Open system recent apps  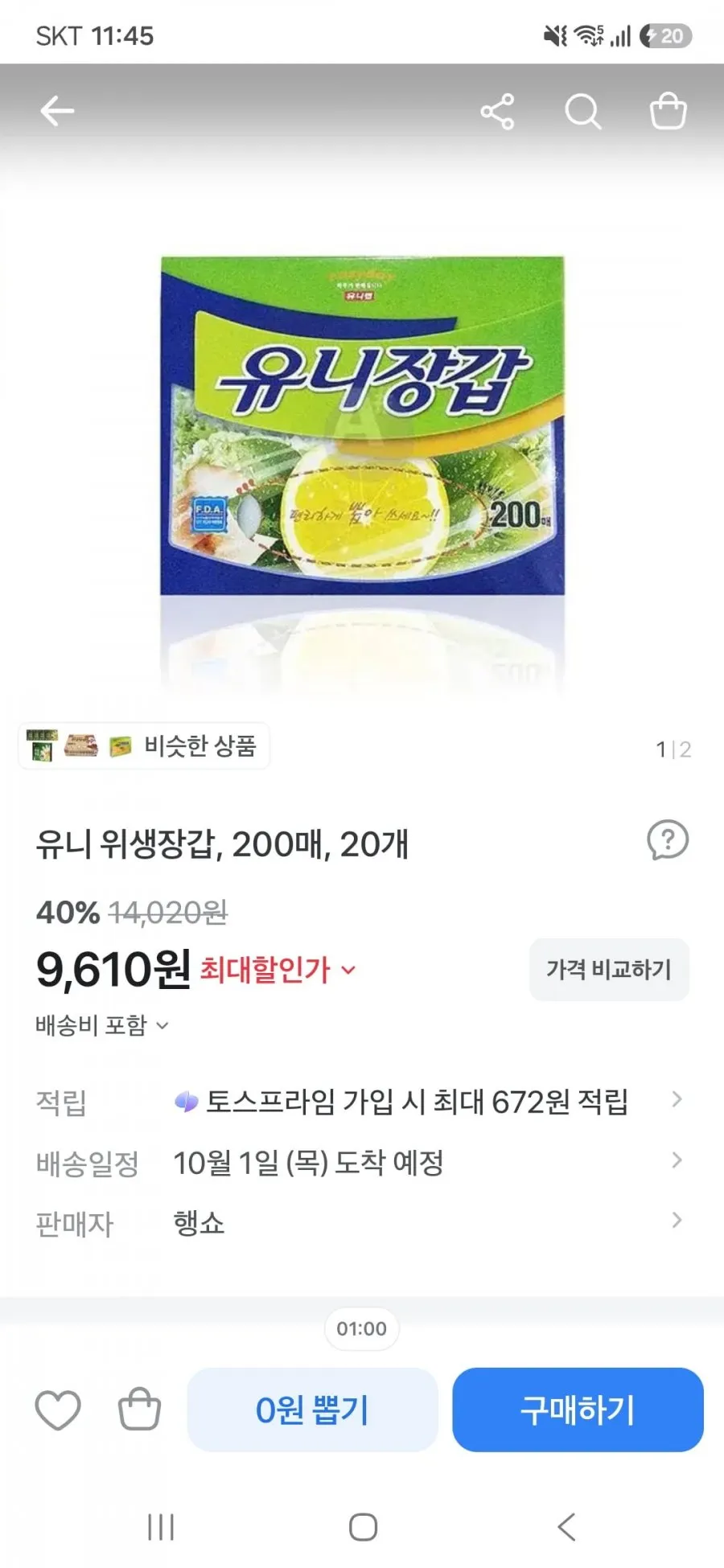tap(161, 1527)
